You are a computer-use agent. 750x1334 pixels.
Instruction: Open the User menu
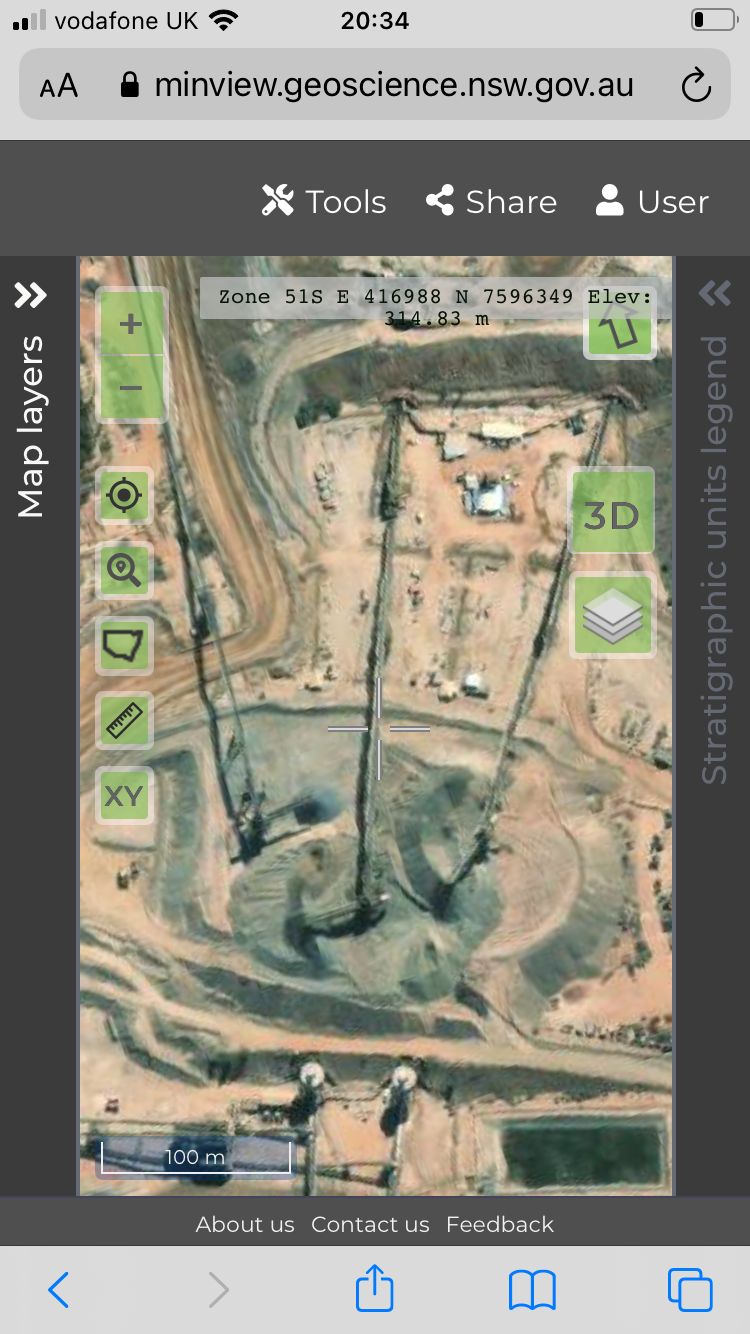pyautogui.click(x=652, y=202)
